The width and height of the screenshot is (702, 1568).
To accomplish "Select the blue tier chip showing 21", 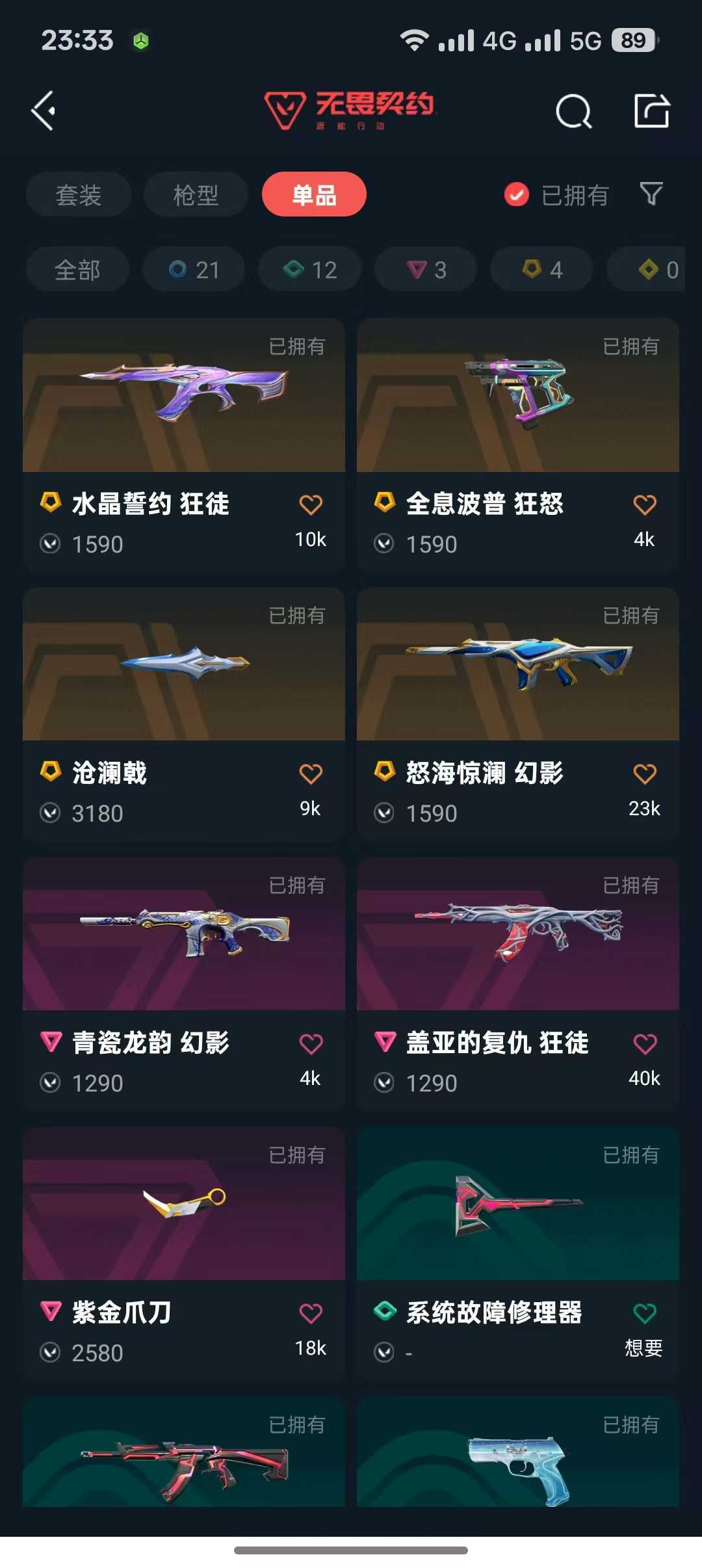I will (x=194, y=269).
